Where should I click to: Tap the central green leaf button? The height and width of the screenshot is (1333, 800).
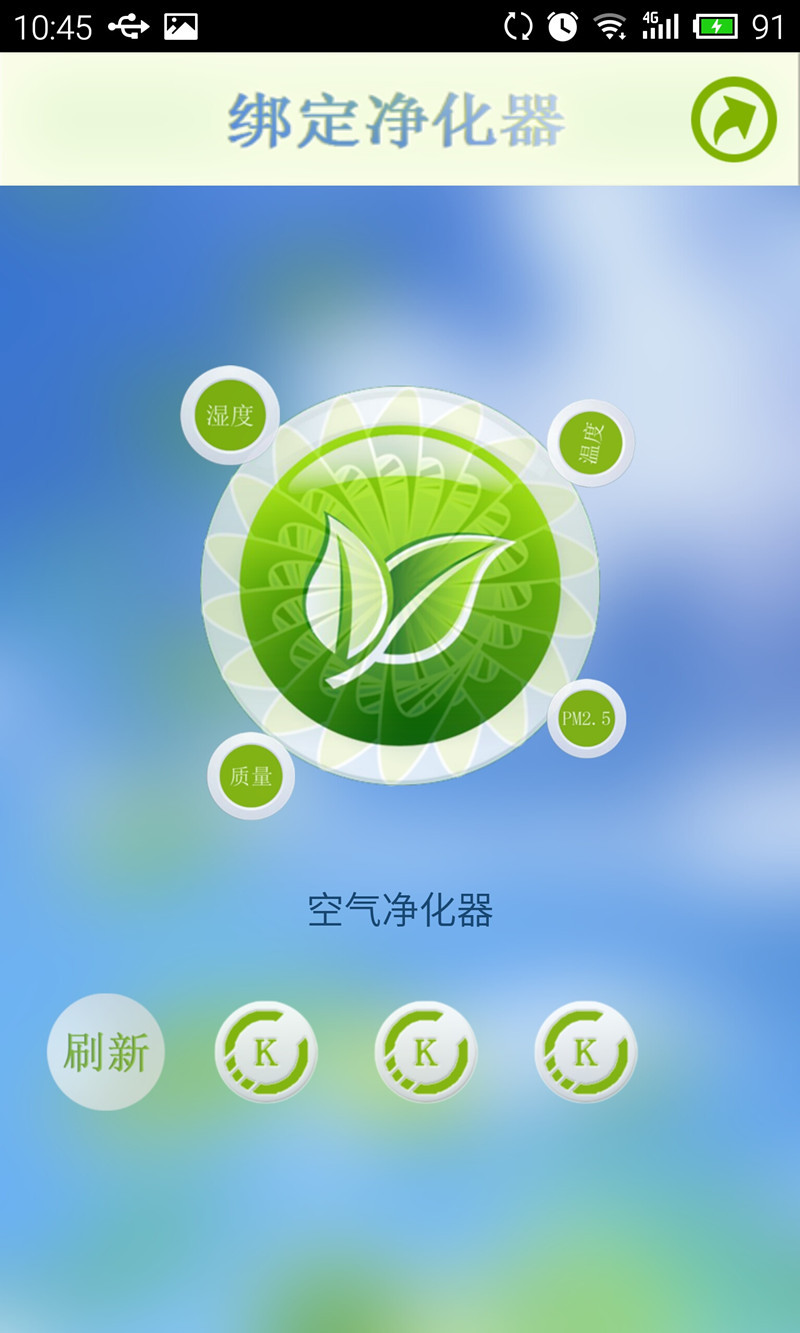click(x=400, y=586)
